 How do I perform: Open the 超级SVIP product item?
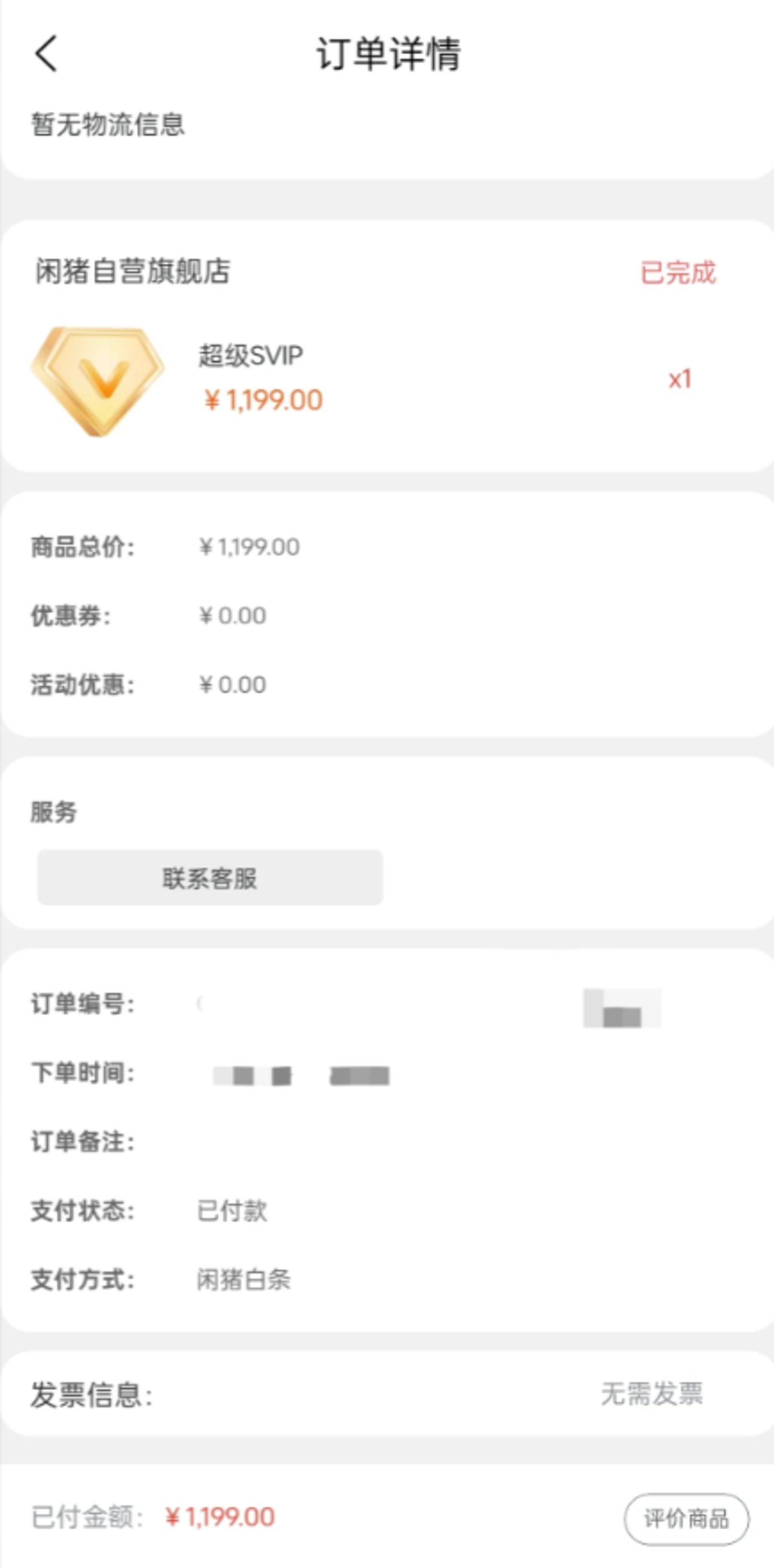[x=250, y=355]
